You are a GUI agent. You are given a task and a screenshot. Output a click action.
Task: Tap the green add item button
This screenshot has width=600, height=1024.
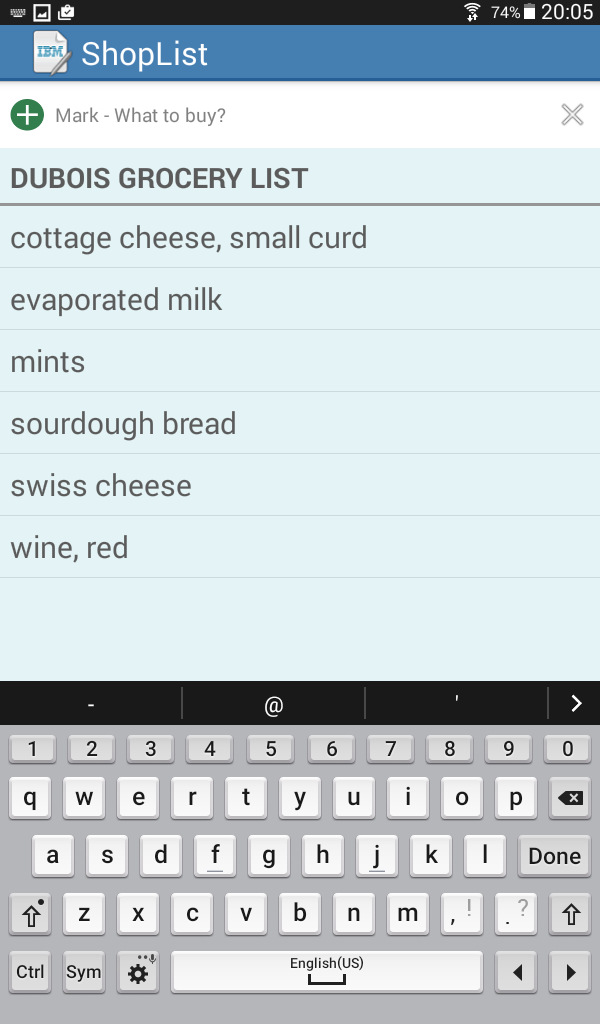tap(27, 116)
